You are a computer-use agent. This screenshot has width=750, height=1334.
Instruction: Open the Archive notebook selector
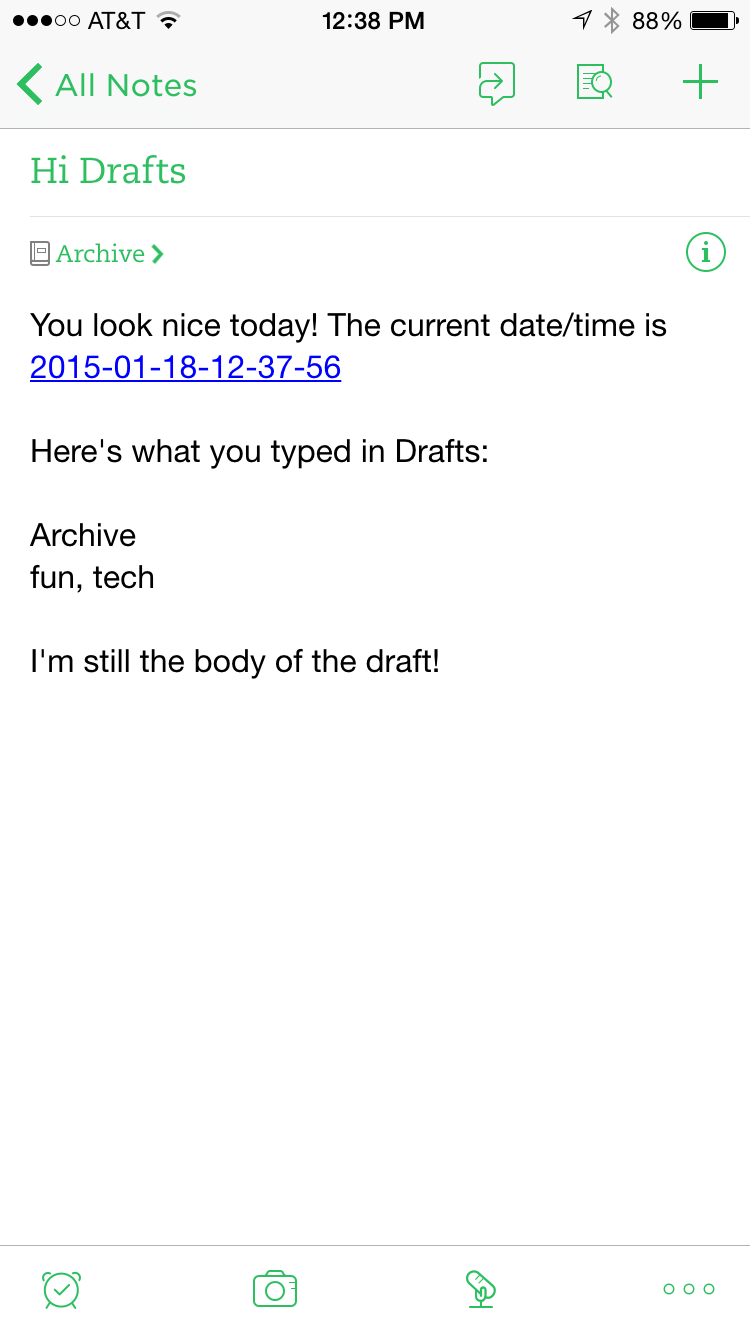coord(97,254)
